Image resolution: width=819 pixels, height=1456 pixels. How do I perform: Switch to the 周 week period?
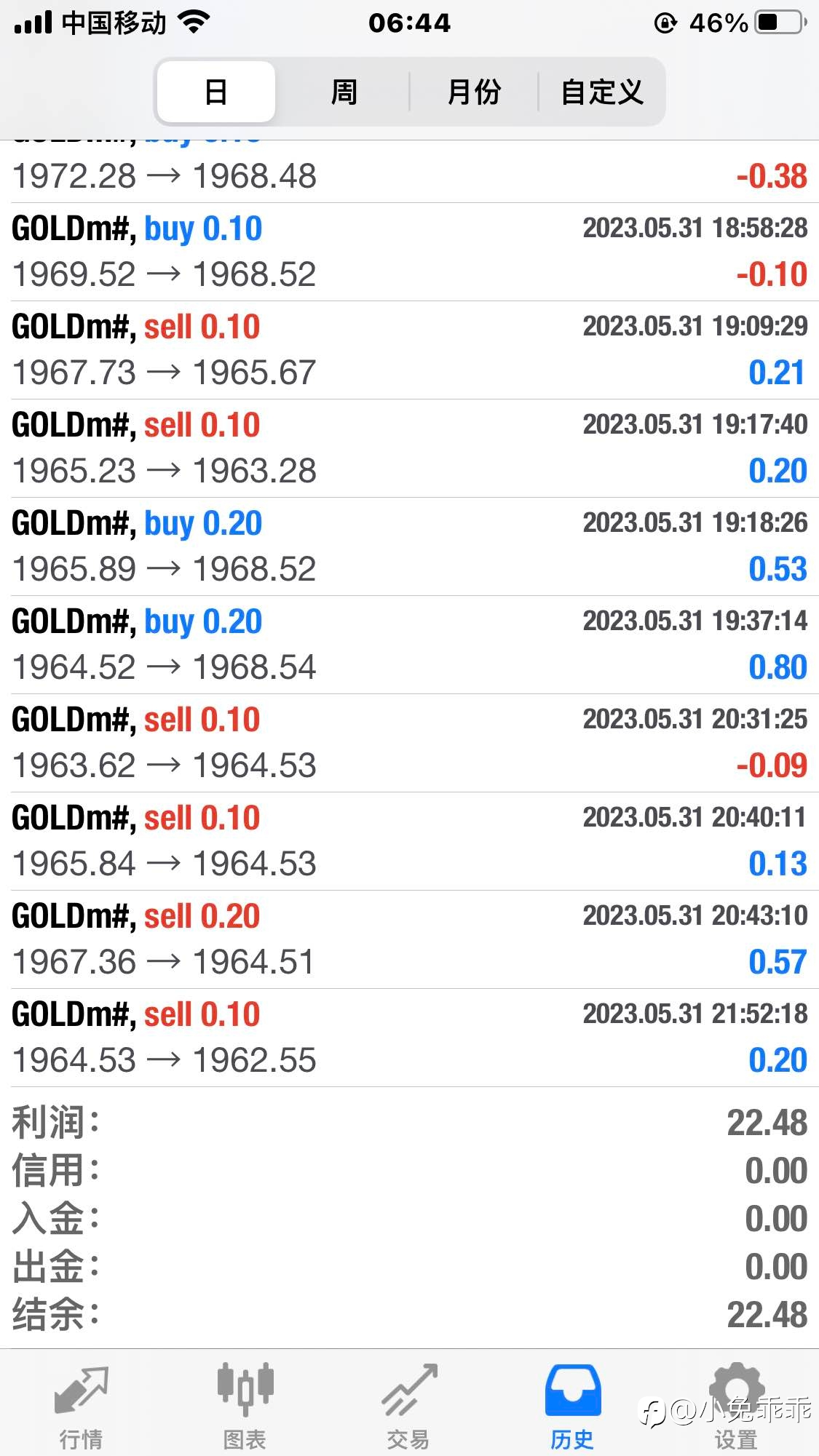[x=344, y=92]
